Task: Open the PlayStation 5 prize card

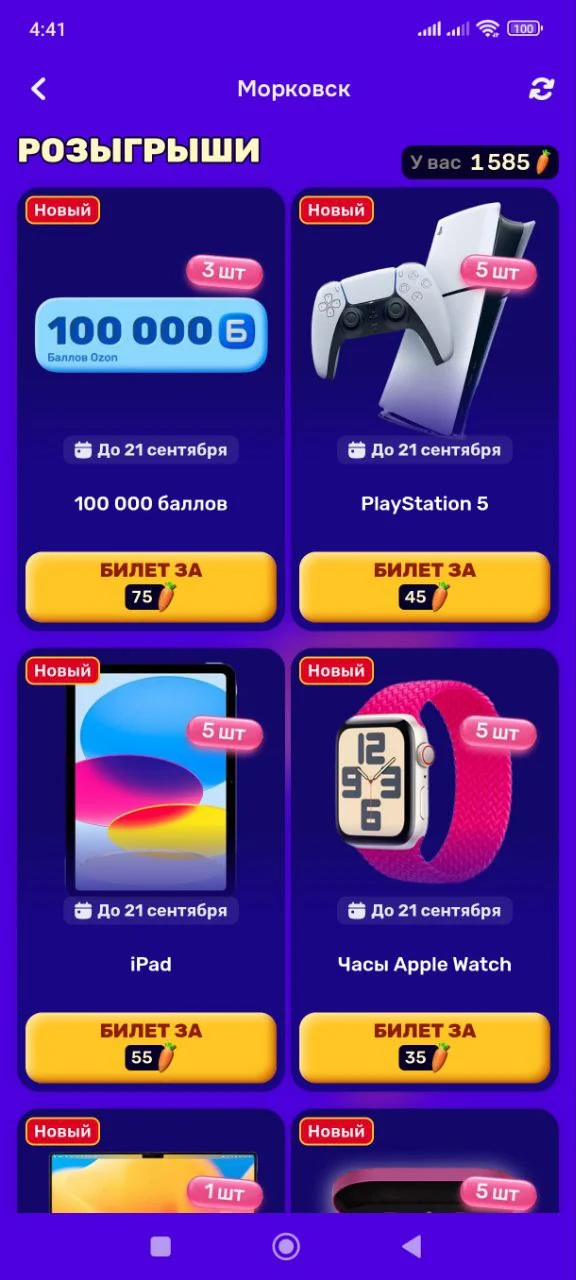Action: [425, 409]
